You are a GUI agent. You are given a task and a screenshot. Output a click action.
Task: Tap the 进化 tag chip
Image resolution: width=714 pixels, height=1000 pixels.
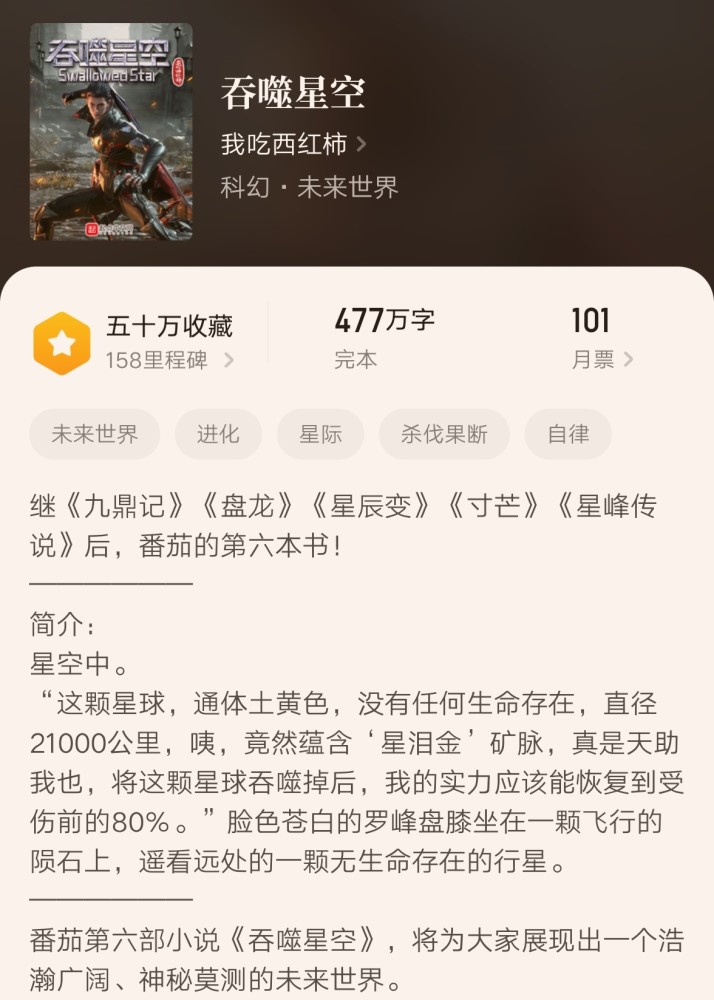pyautogui.click(x=218, y=434)
